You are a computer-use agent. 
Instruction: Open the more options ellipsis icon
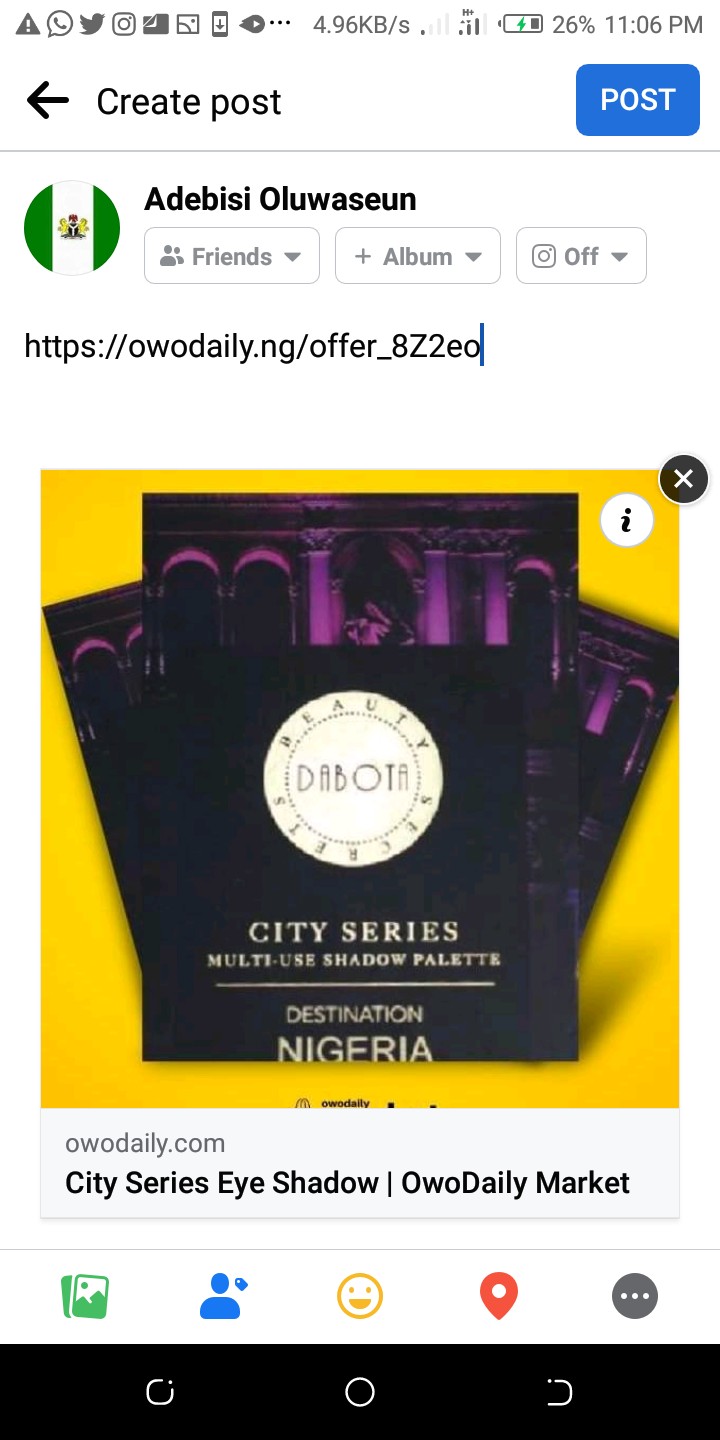pyautogui.click(x=635, y=1295)
